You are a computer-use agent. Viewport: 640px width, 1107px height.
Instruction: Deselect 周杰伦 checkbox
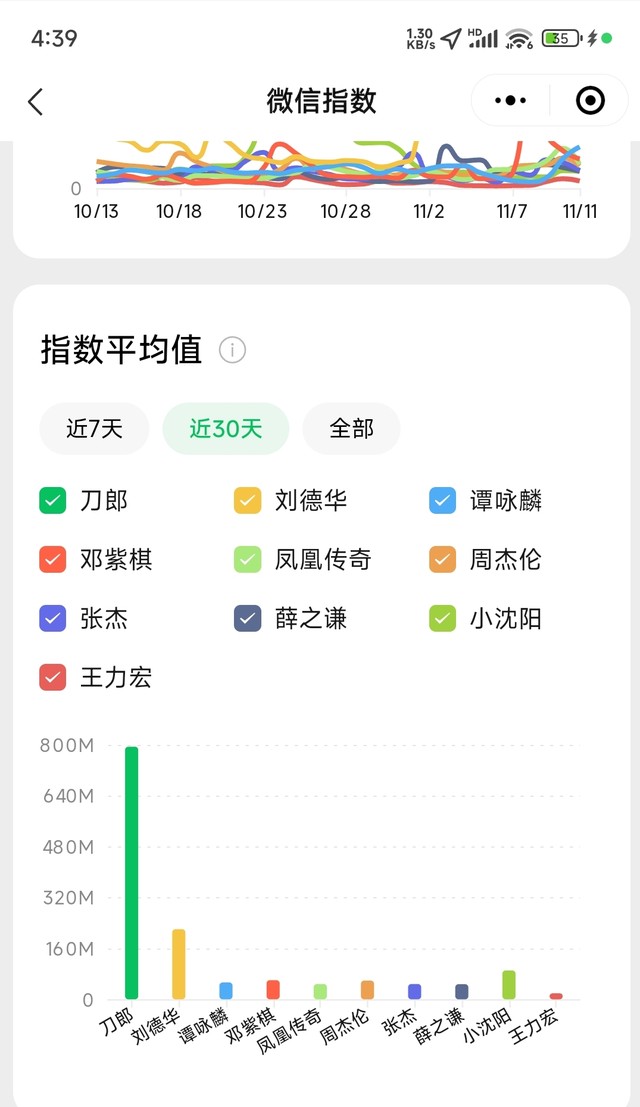click(x=442, y=559)
